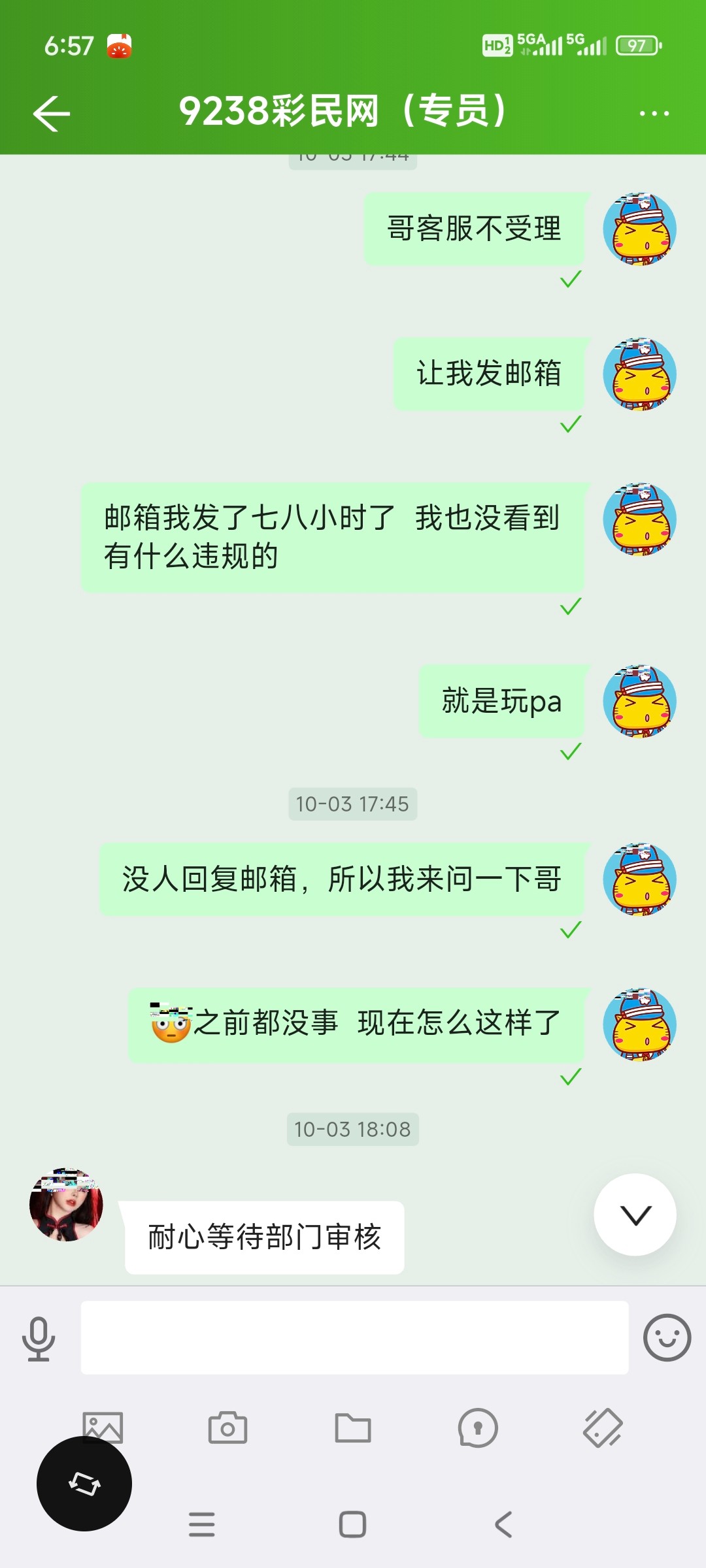Tap the Android home button
Image resolution: width=706 pixels, height=1568 pixels.
(x=352, y=1525)
